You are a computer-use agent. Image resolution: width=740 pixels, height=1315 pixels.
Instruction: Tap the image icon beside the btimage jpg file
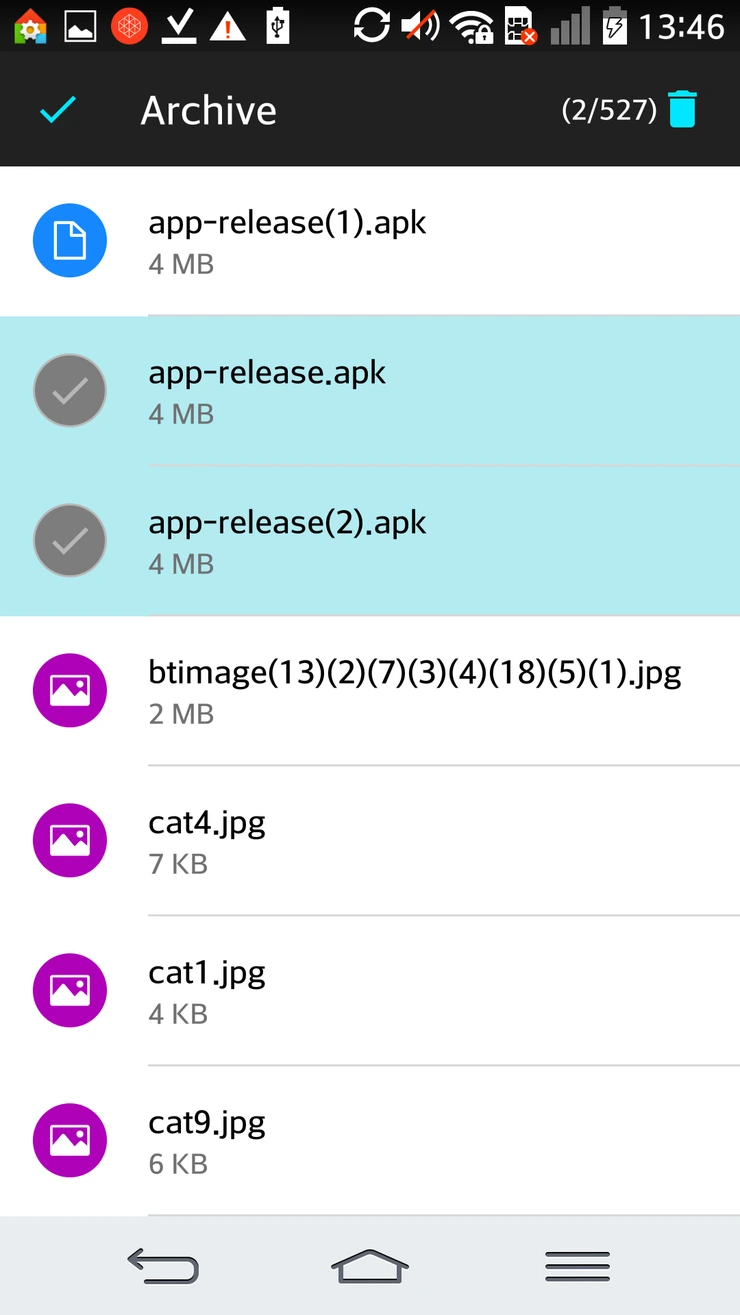[x=69, y=690]
